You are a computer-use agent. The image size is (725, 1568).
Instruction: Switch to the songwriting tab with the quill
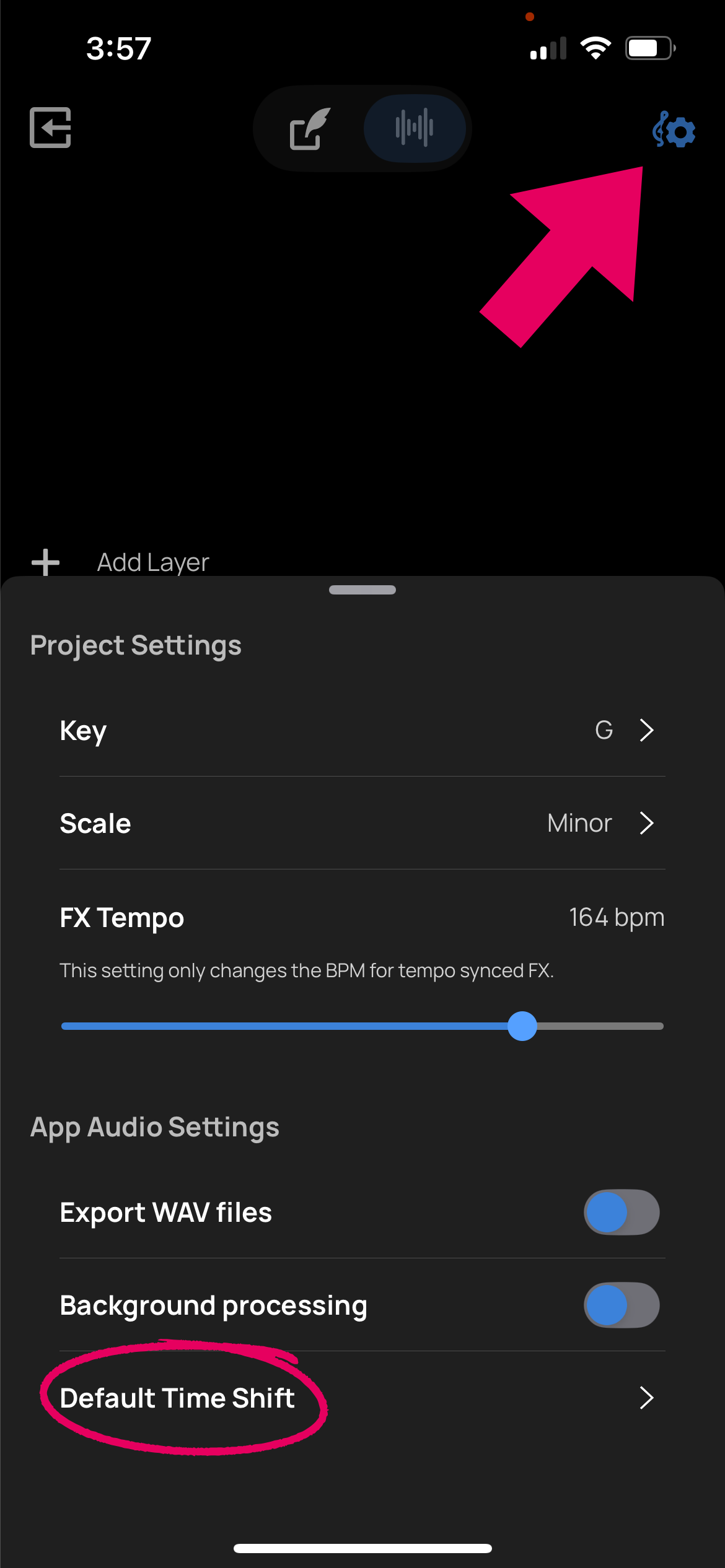pos(309,128)
